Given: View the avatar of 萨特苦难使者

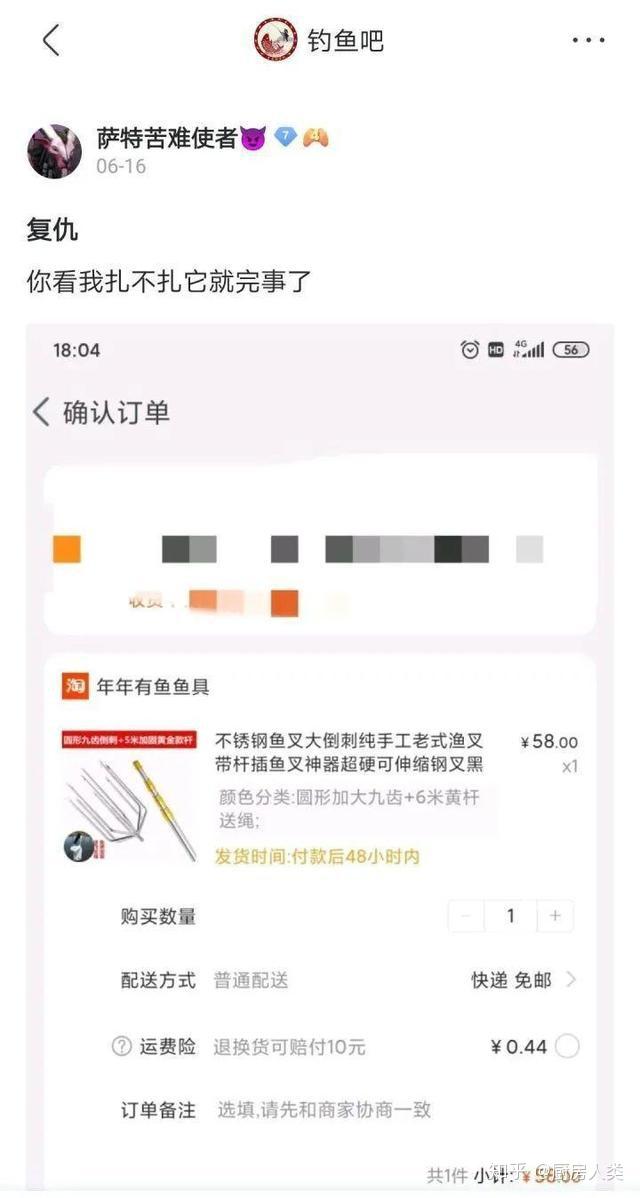Looking at the screenshot, I should pos(54,151).
